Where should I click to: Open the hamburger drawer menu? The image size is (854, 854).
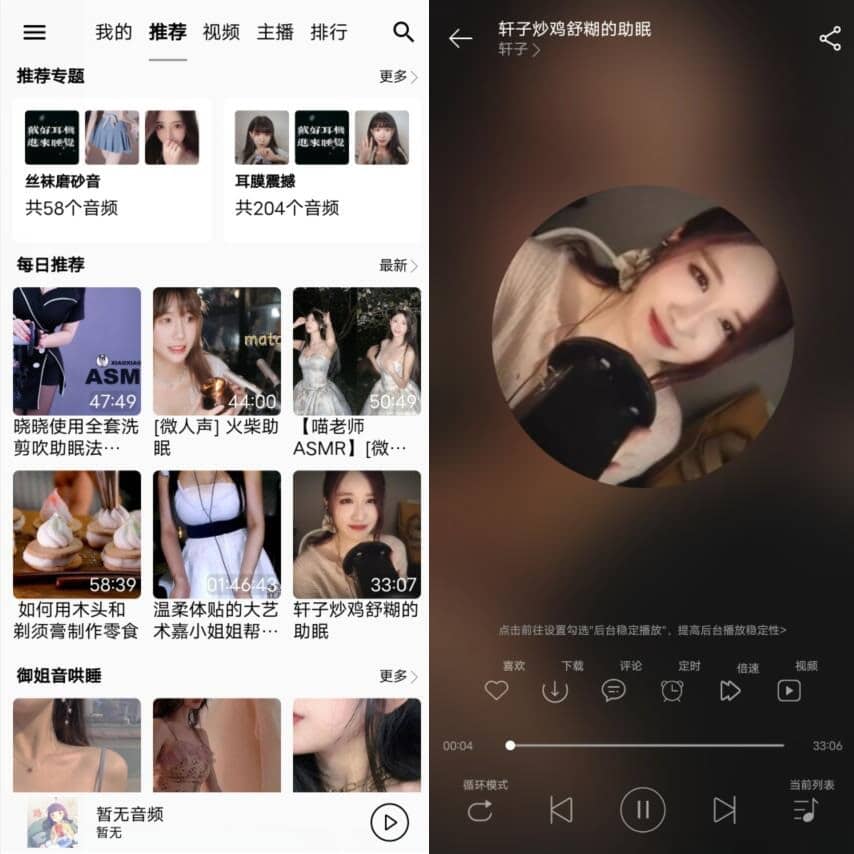pyautogui.click(x=34, y=32)
